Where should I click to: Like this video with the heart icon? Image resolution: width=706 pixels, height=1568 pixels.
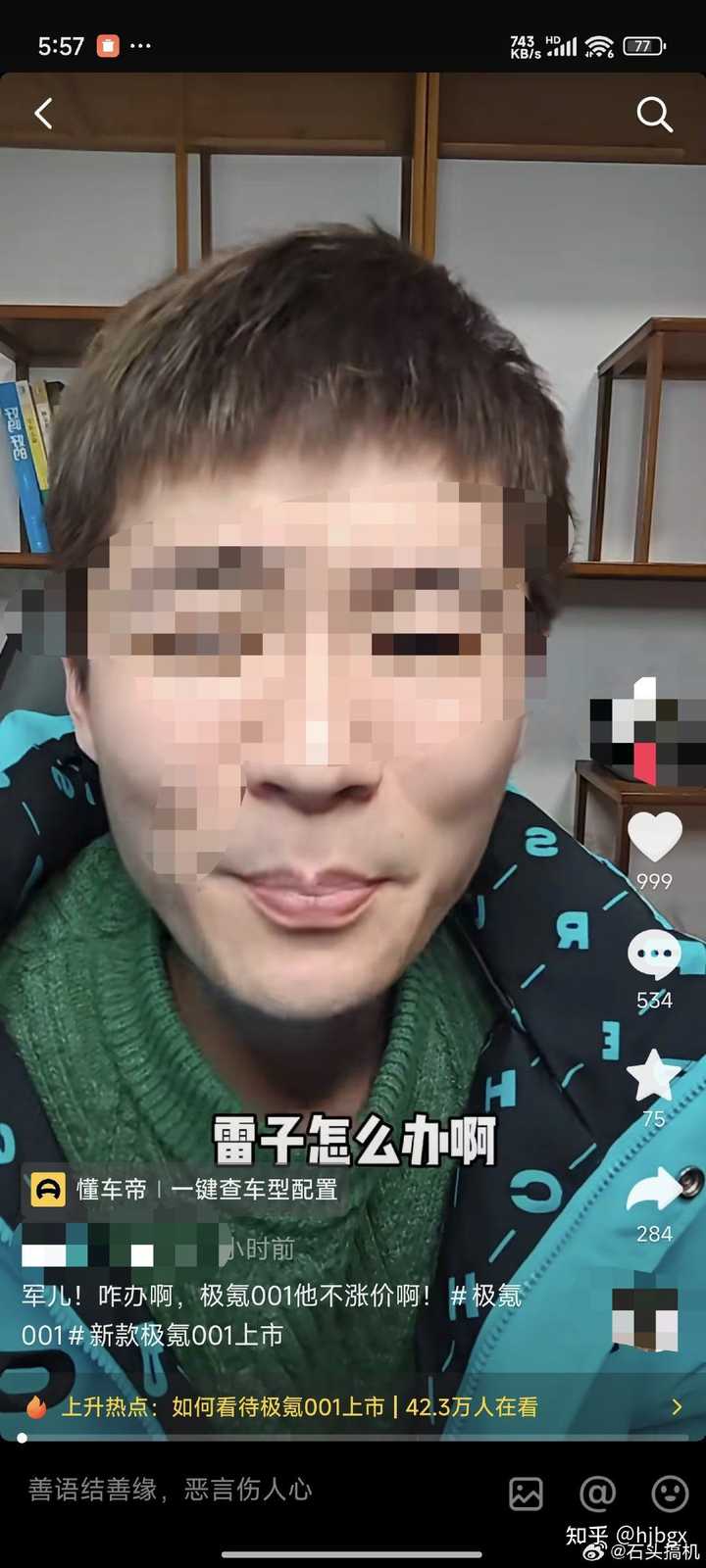[654, 838]
